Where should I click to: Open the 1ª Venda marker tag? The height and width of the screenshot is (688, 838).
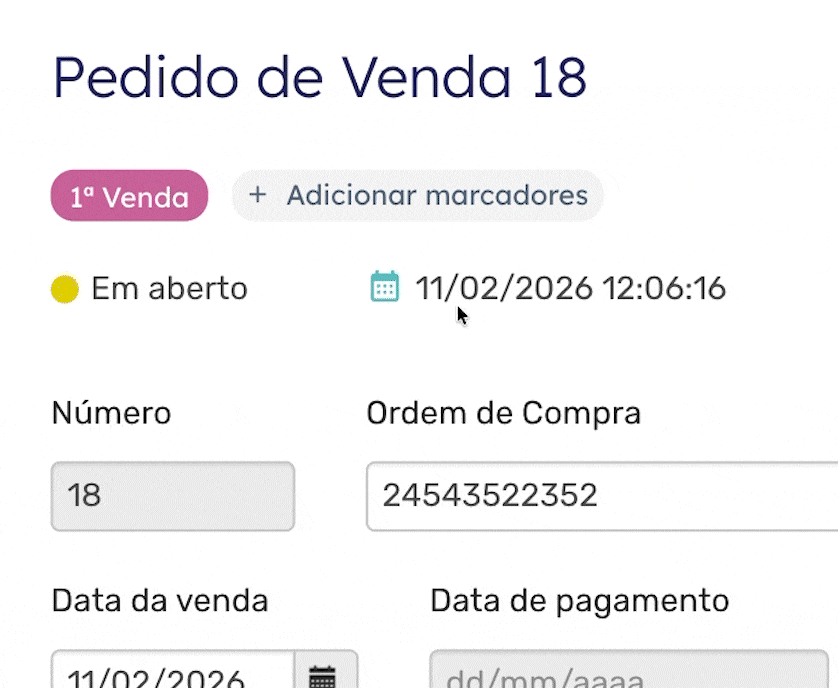click(129, 196)
